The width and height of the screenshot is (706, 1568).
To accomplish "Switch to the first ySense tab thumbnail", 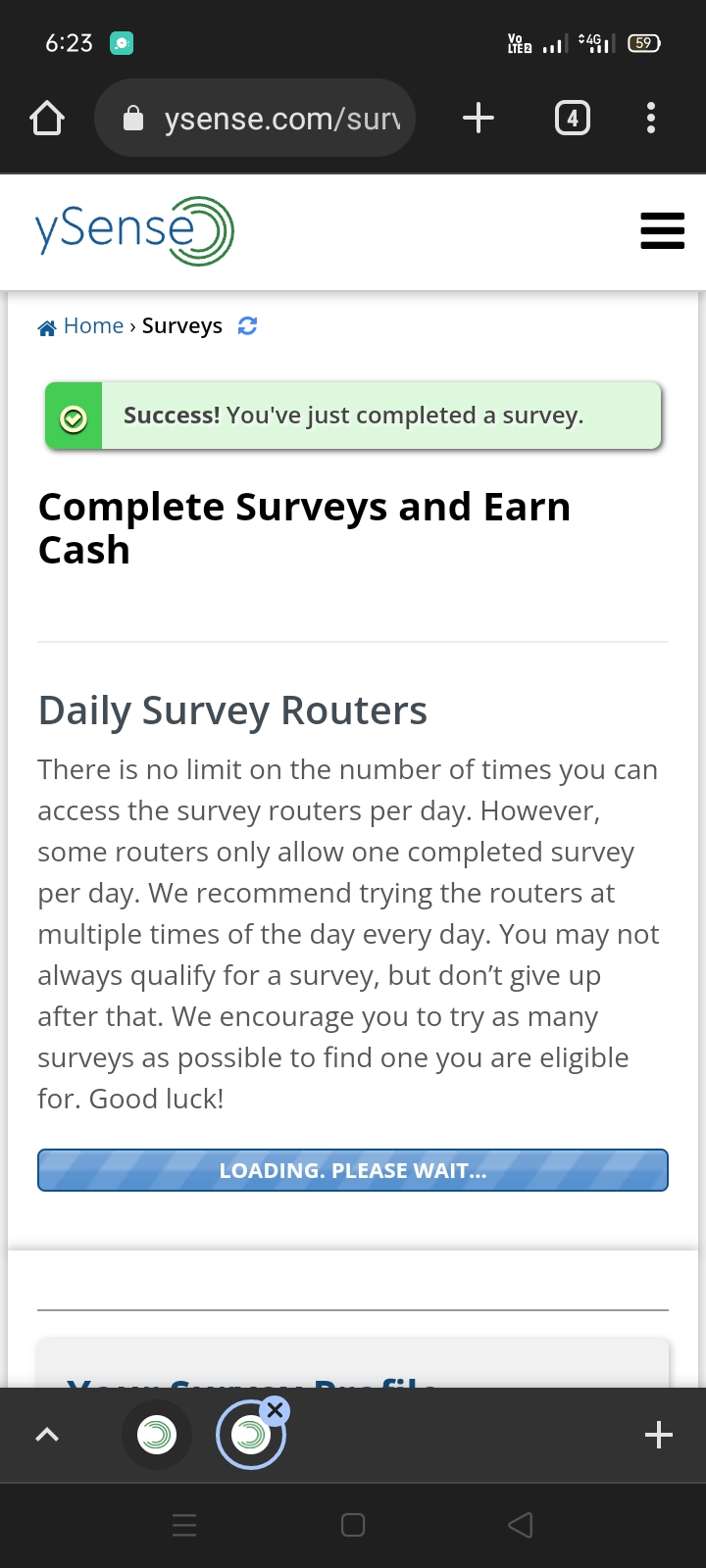I will click(157, 1435).
